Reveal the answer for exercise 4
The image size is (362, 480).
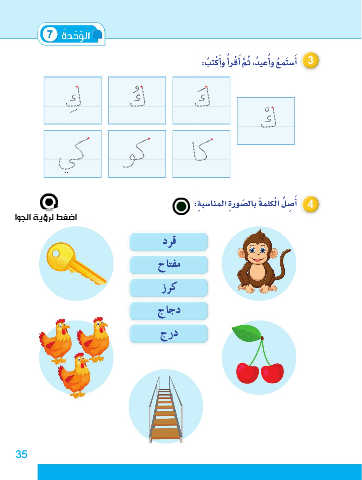(49, 202)
